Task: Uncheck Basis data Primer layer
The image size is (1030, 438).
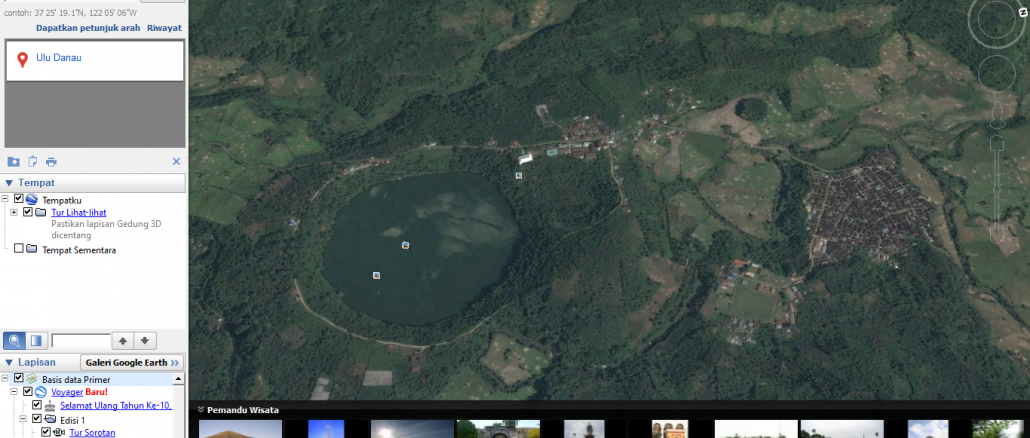Action: click(19, 379)
